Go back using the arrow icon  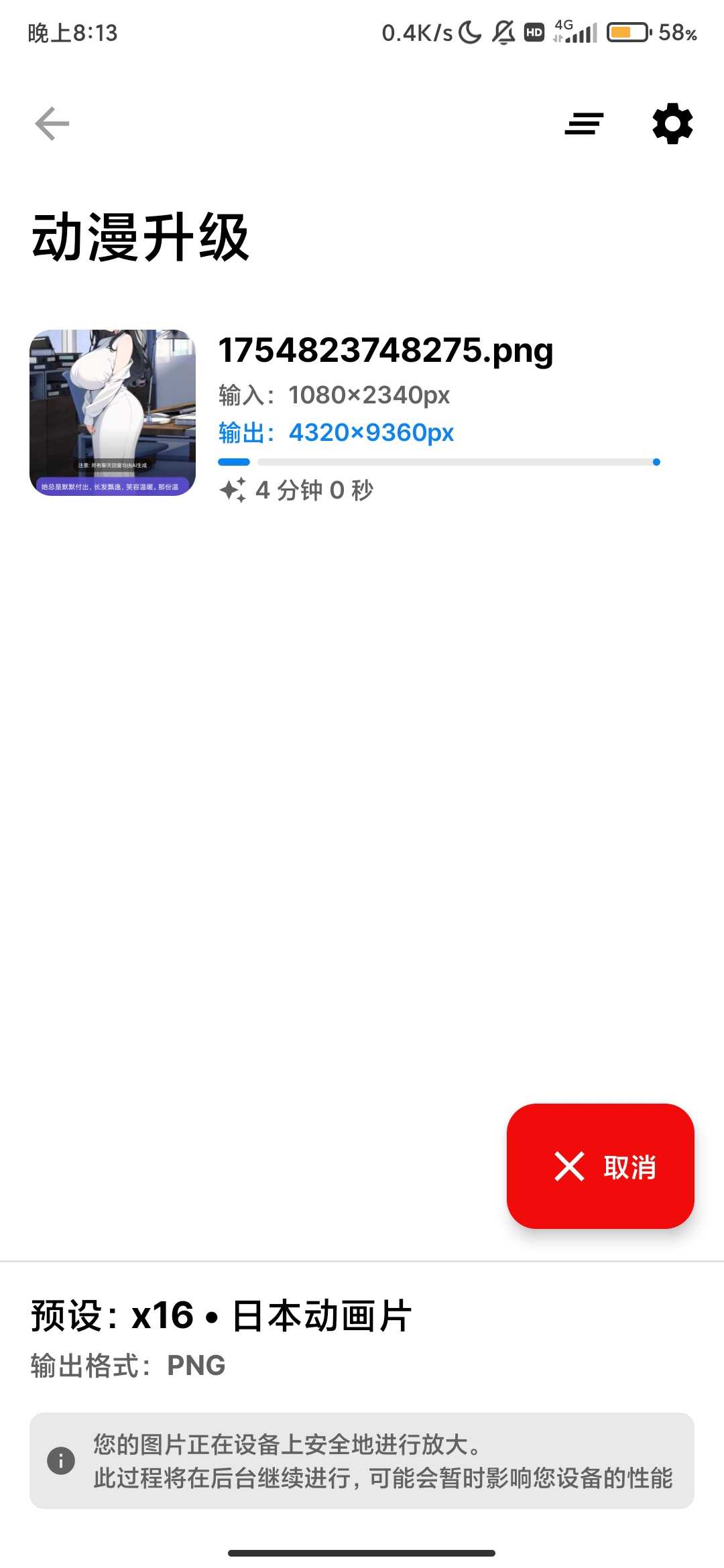click(52, 124)
